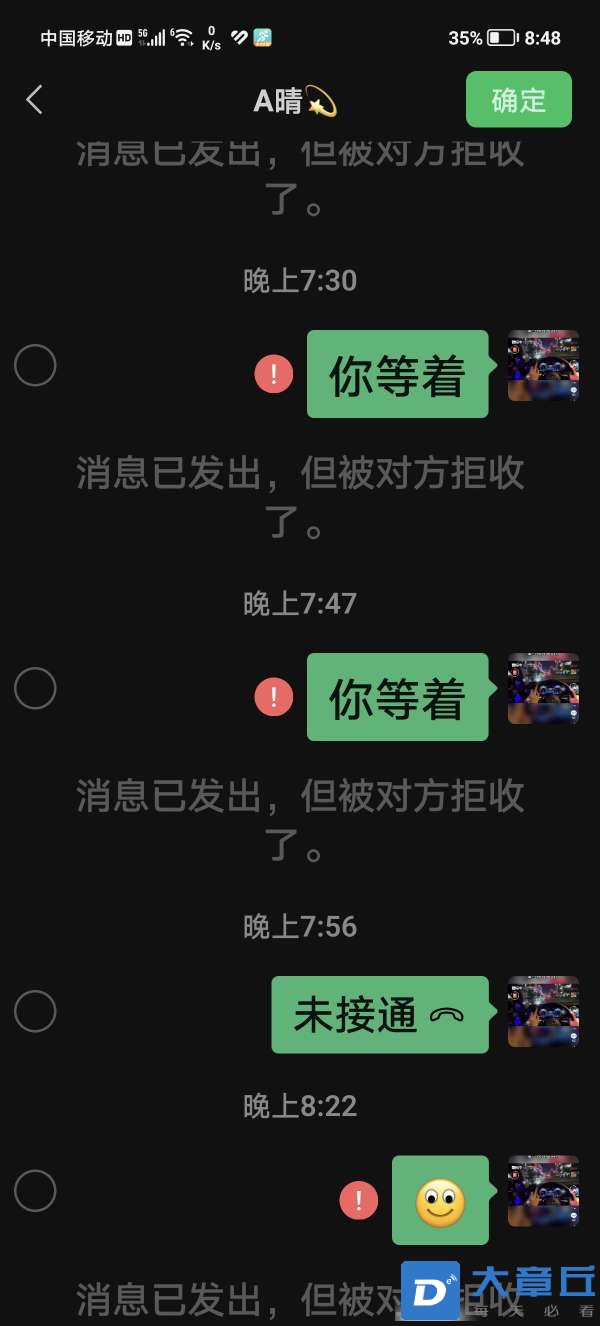Viewport: 600px width, 1326px height.
Task: Confirm selection with the 确定 button
Action: [518, 99]
